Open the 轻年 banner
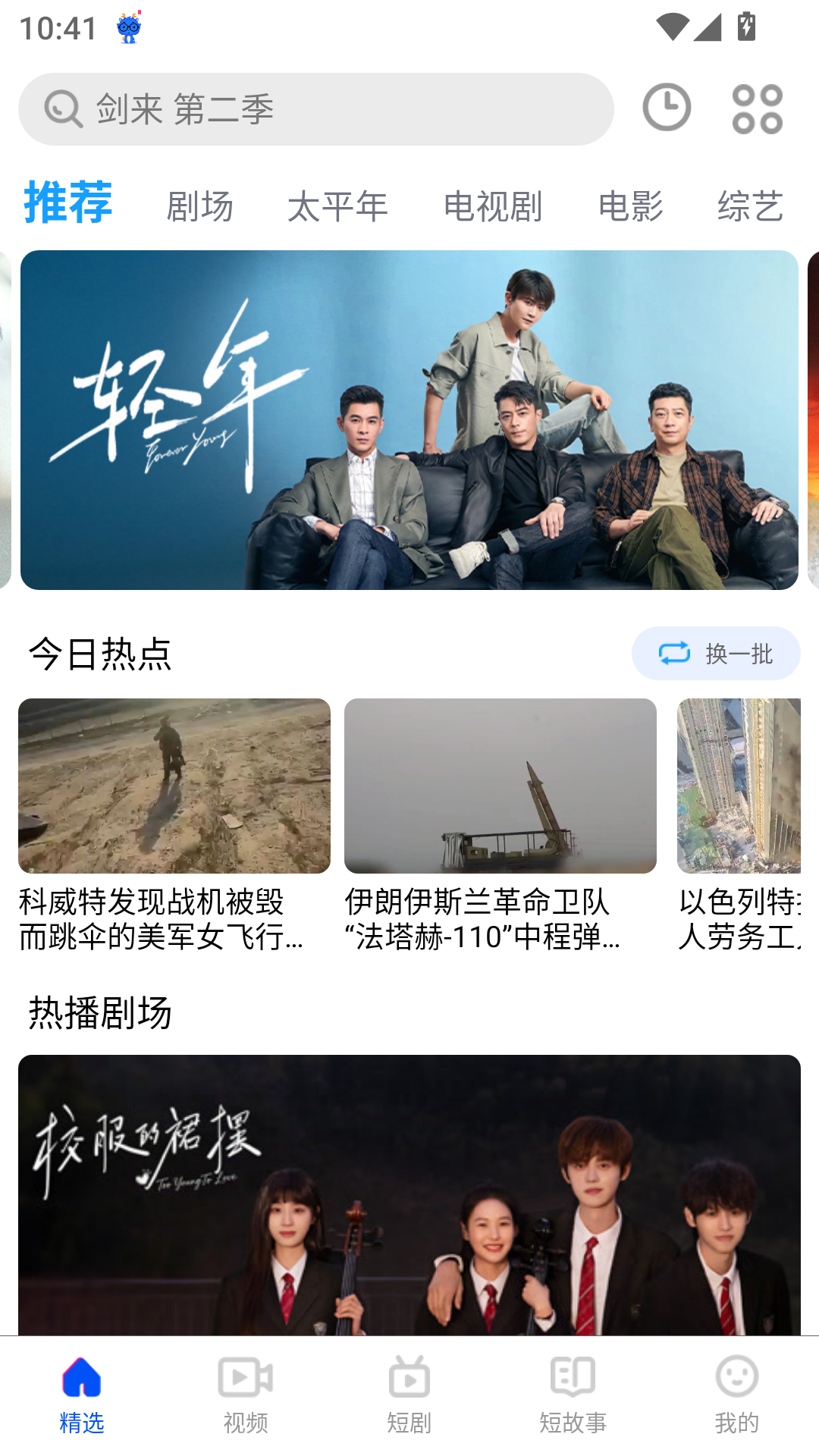The image size is (819, 1456). tap(409, 419)
